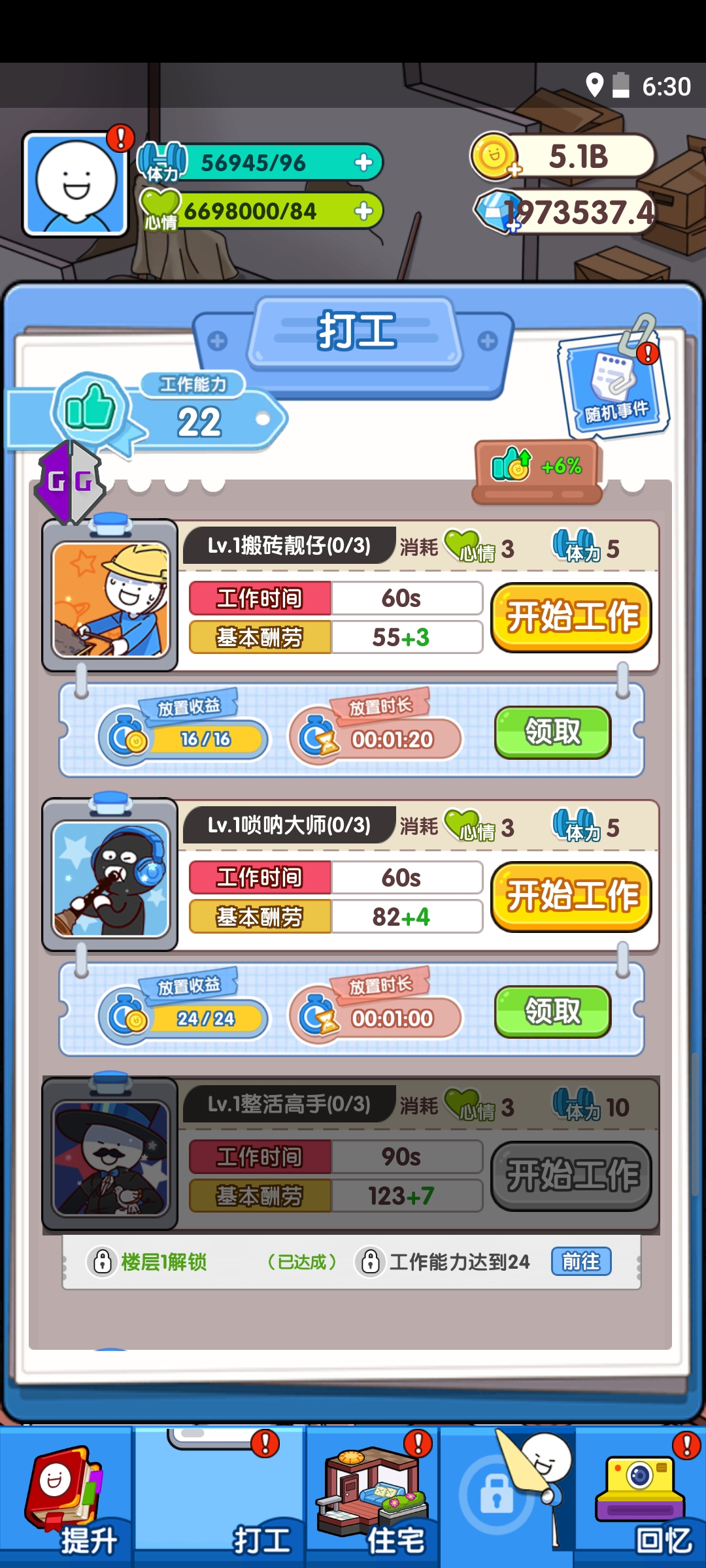Open the player profile avatar

tap(75, 183)
